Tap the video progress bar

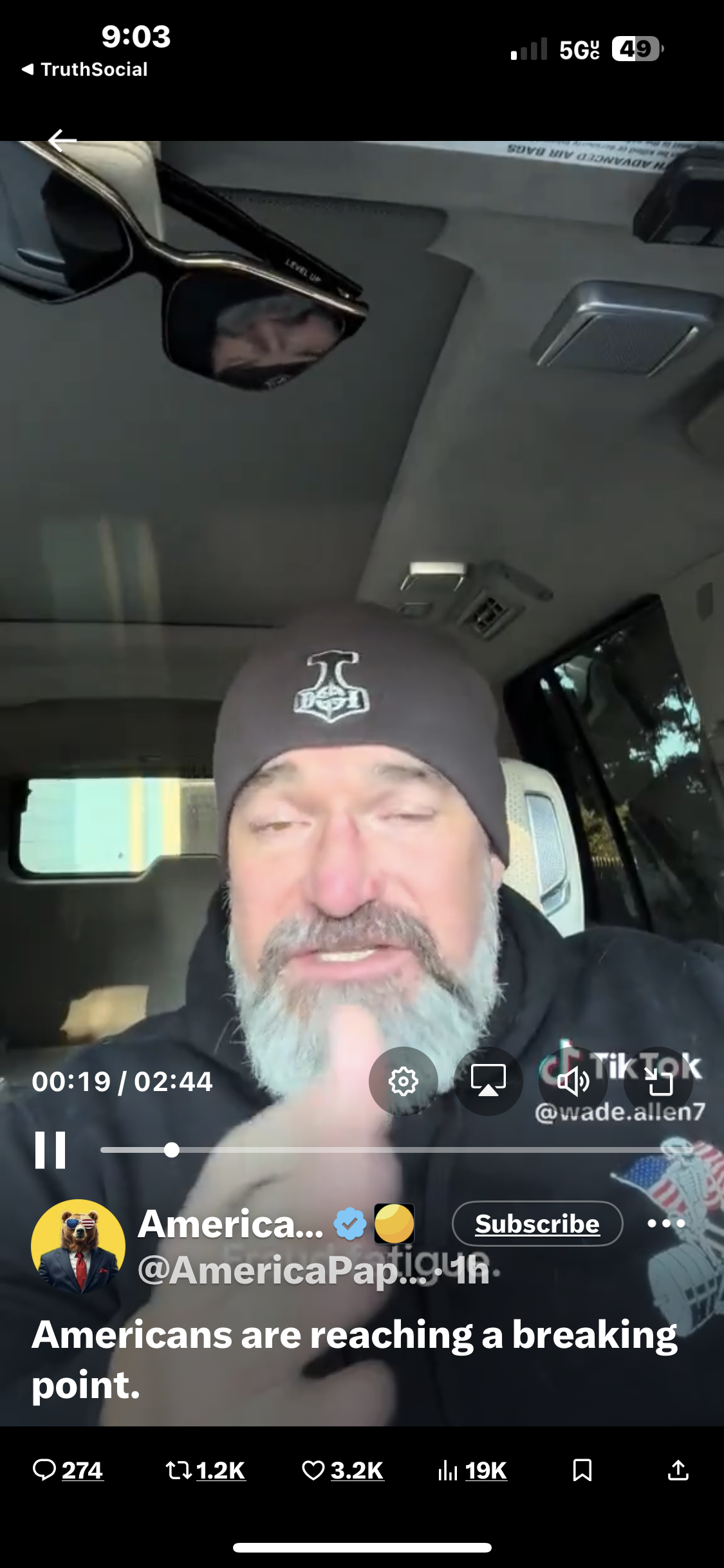coord(386,1150)
